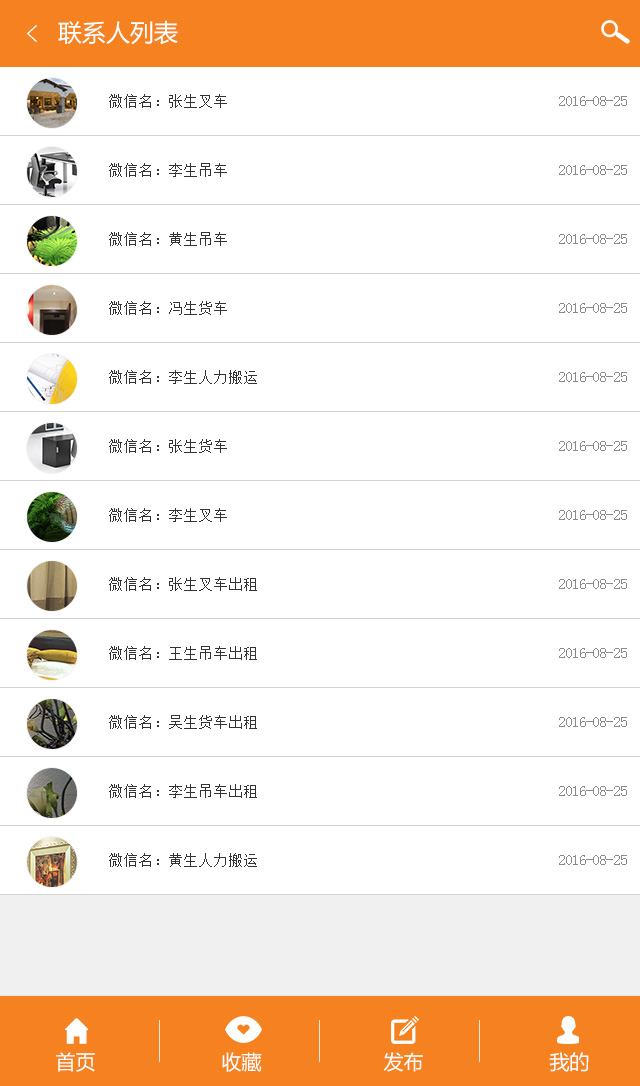This screenshot has width=640, height=1086.
Task: Choose contact 吴生货车出租
Action: (x=212, y=723)
